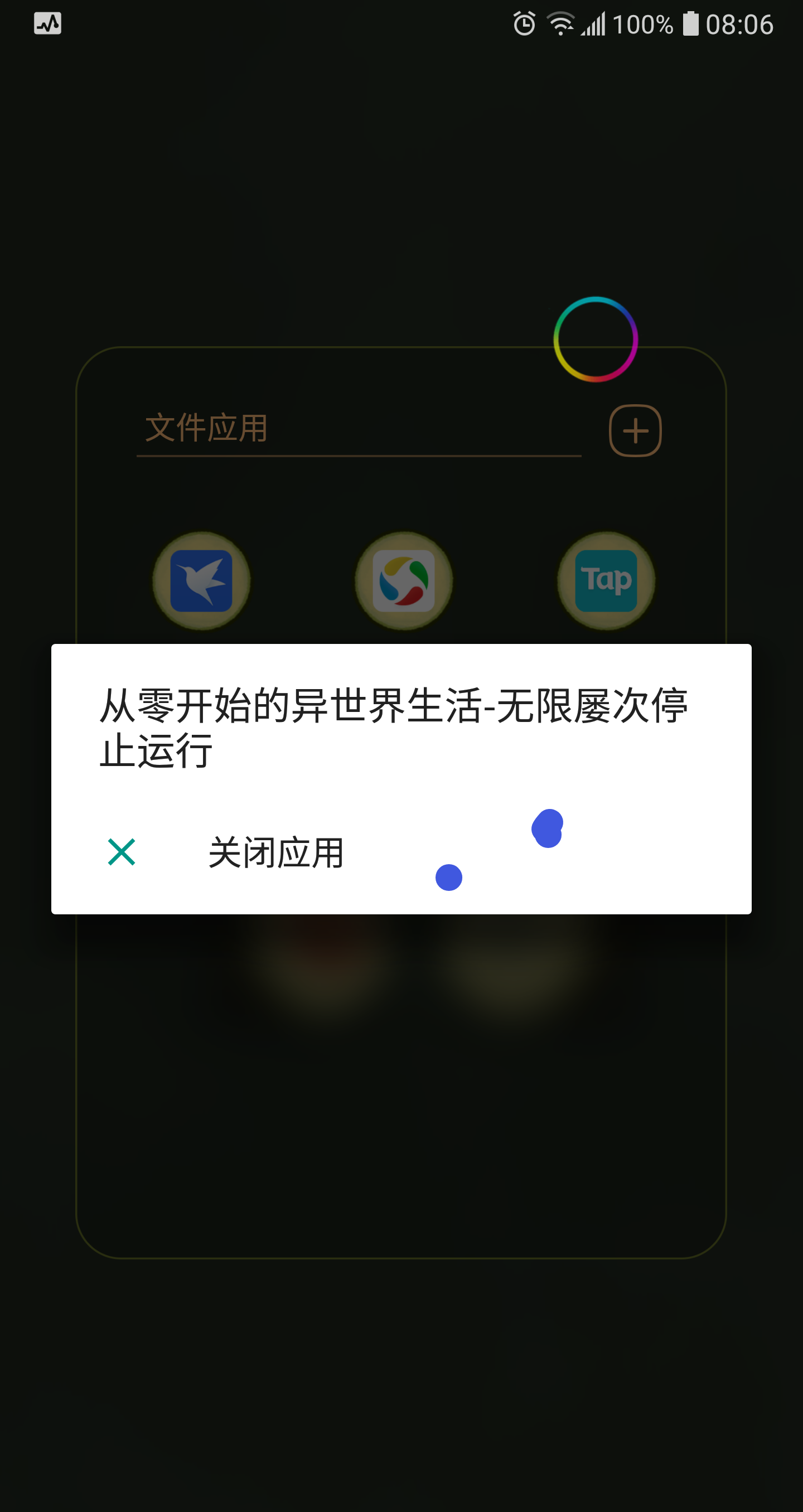803x1512 pixels.
Task: Open the Xunlei (Thunder) download app
Action: [202, 580]
